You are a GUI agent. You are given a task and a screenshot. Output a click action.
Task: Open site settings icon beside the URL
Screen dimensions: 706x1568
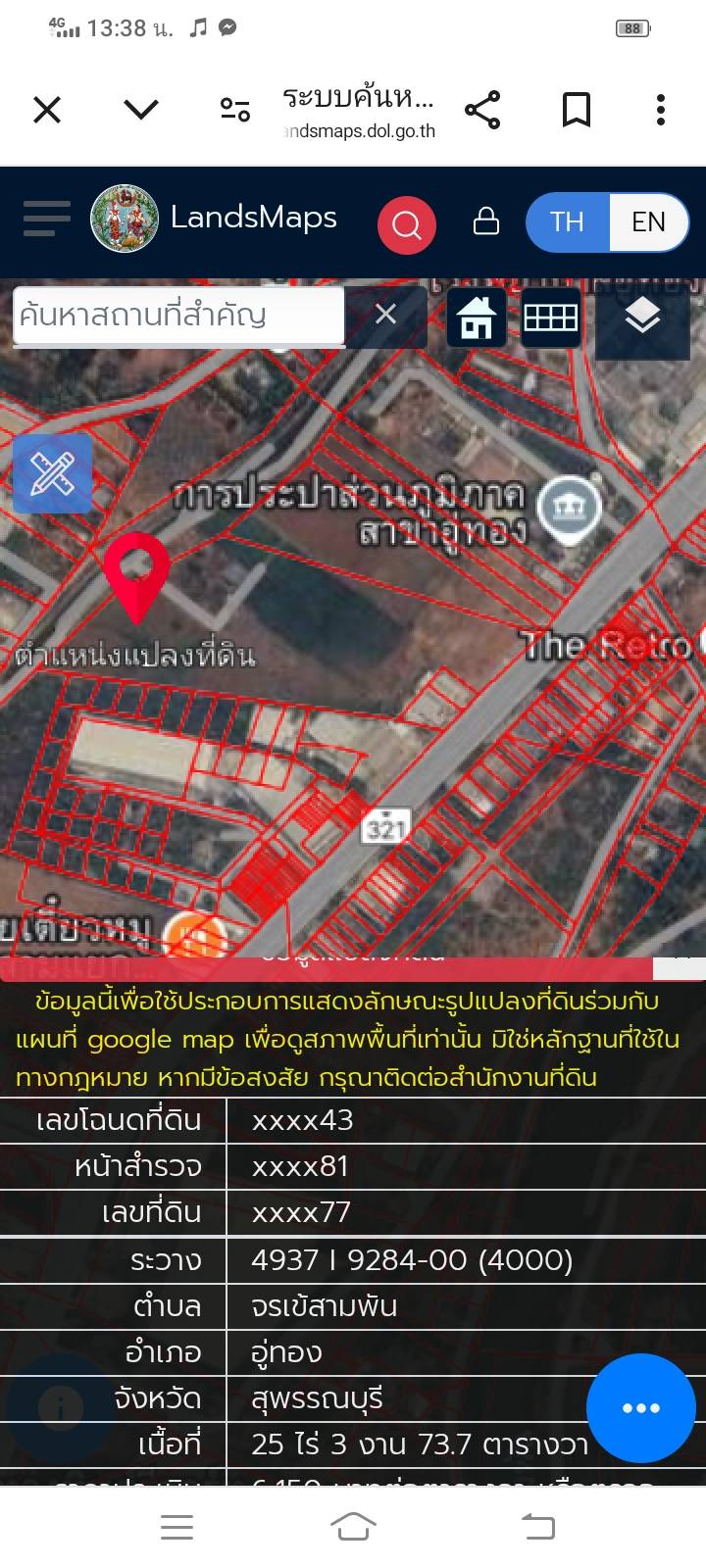234,109
